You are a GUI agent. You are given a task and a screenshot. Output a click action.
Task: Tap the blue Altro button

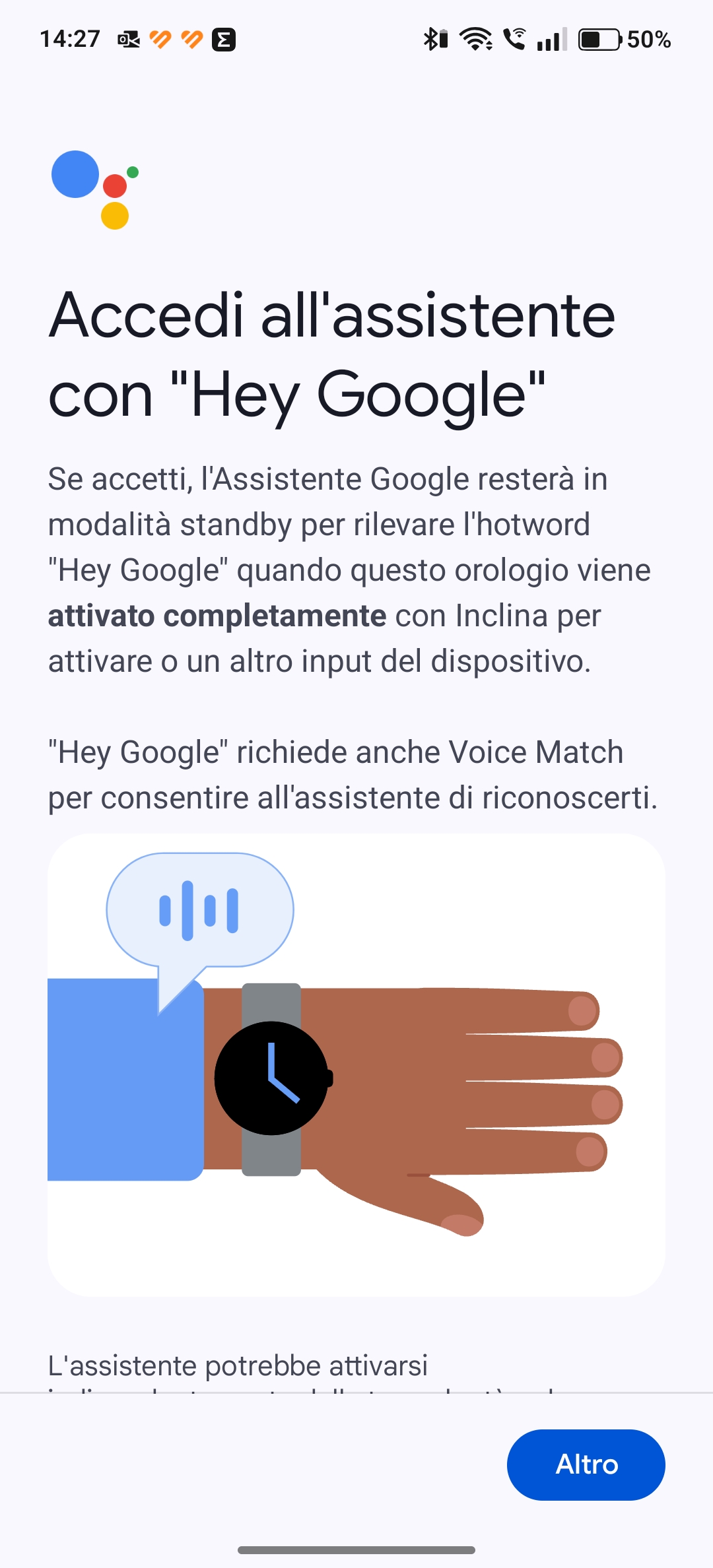pyautogui.click(x=586, y=1464)
